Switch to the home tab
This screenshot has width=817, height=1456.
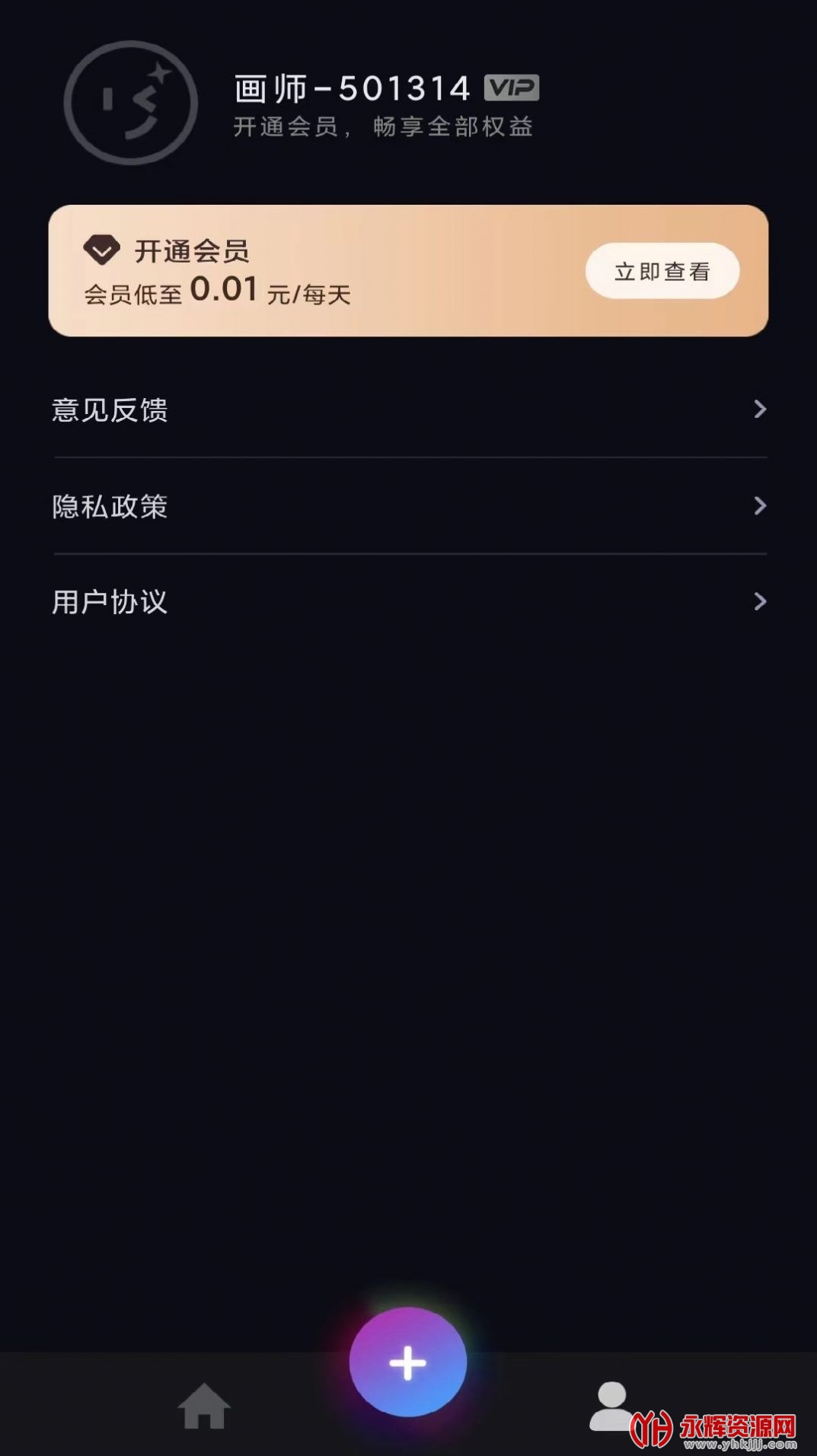click(204, 1405)
